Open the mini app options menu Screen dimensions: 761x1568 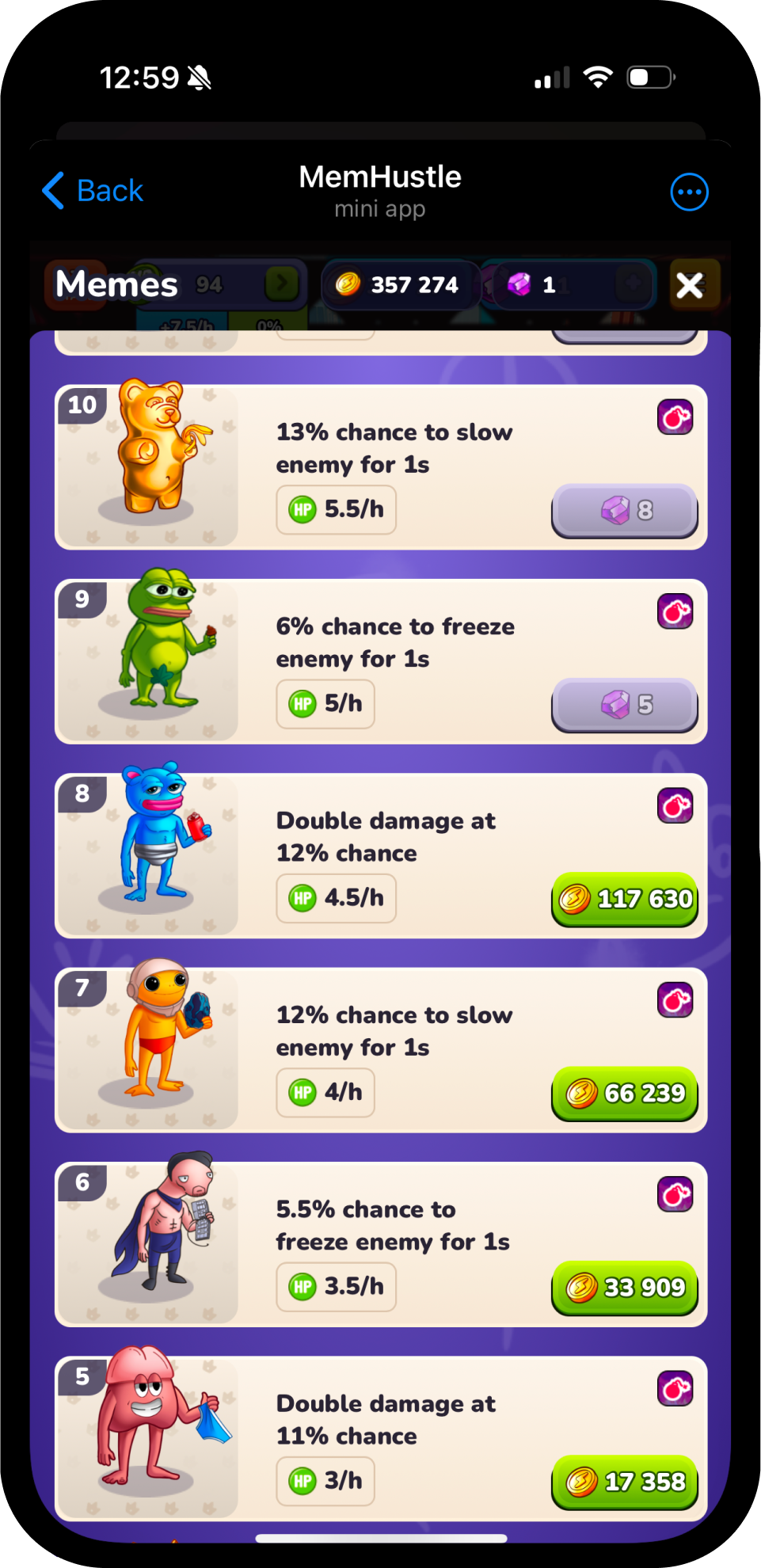(x=689, y=192)
